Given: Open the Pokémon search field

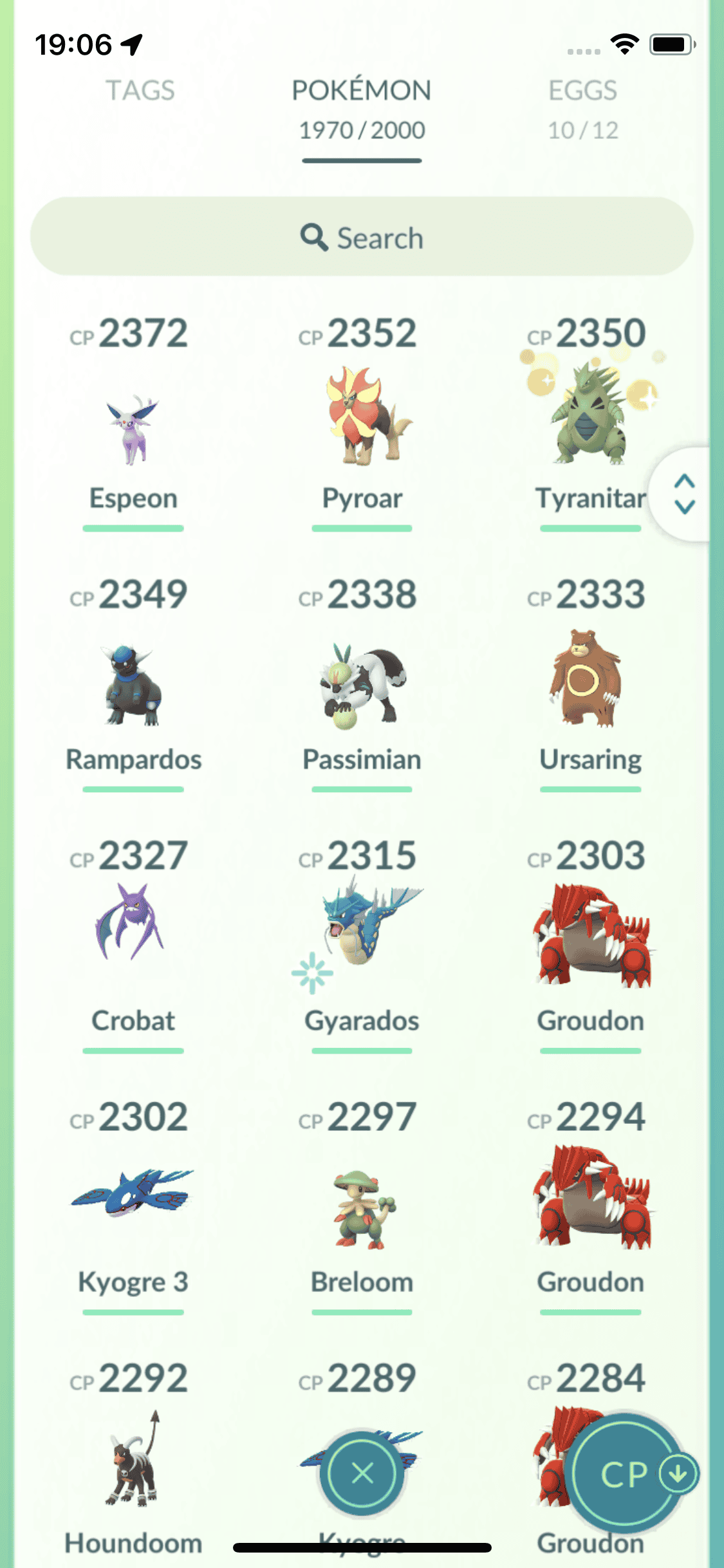Looking at the screenshot, I should [362, 238].
